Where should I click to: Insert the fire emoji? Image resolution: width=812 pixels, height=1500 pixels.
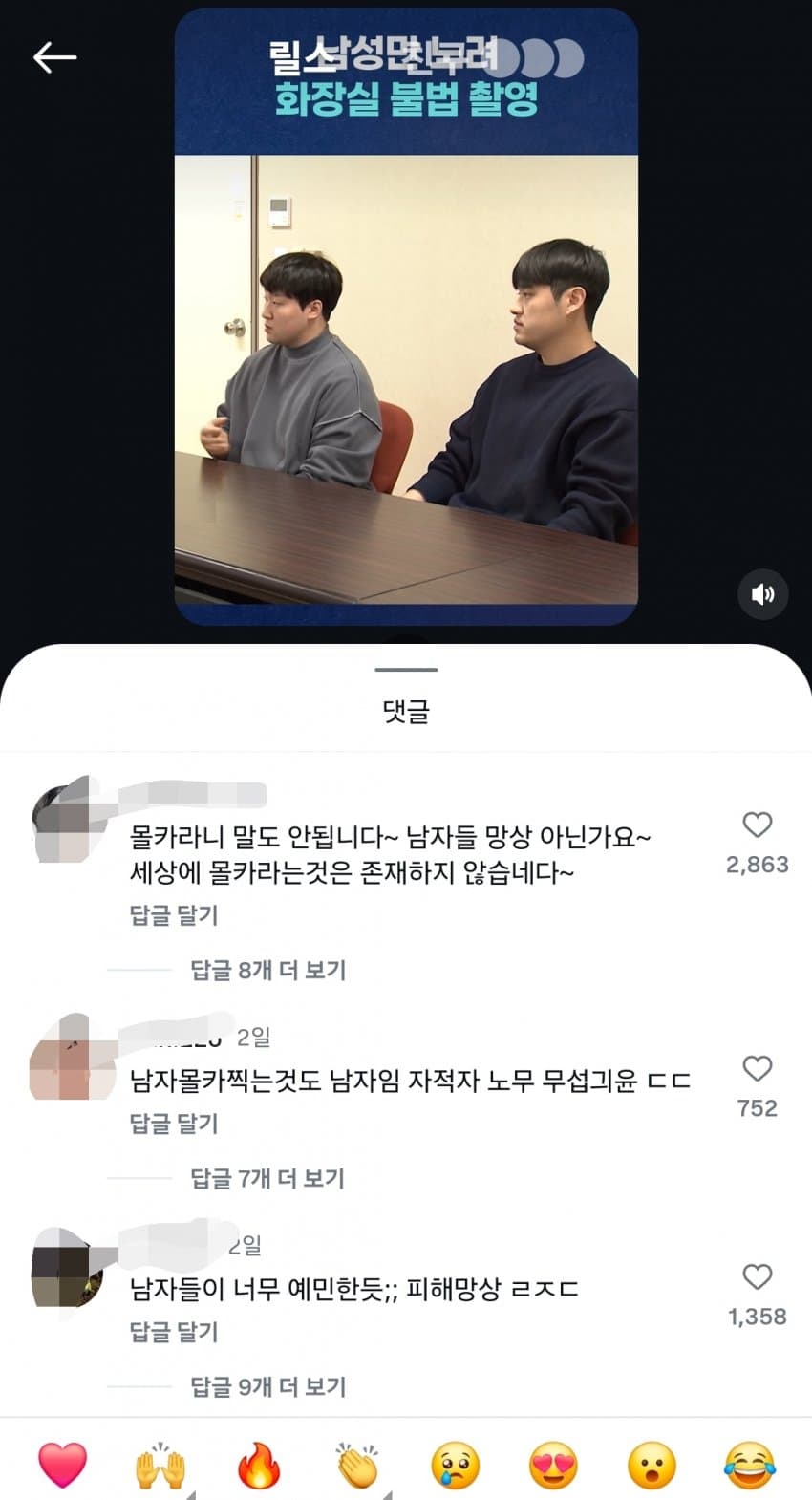pyautogui.click(x=259, y=1466)
